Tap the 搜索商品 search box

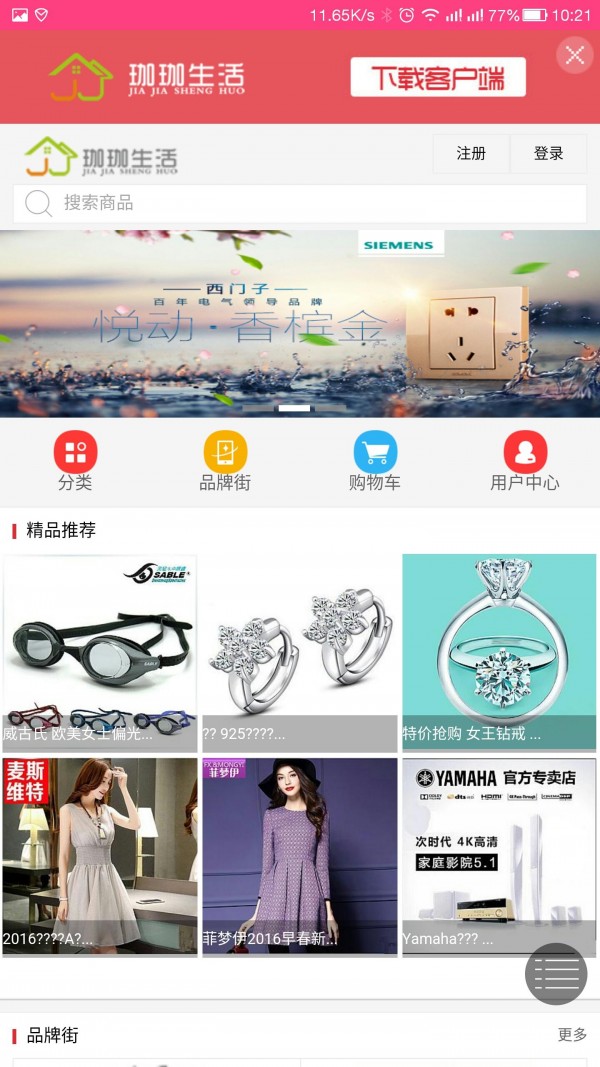(300, 203)
